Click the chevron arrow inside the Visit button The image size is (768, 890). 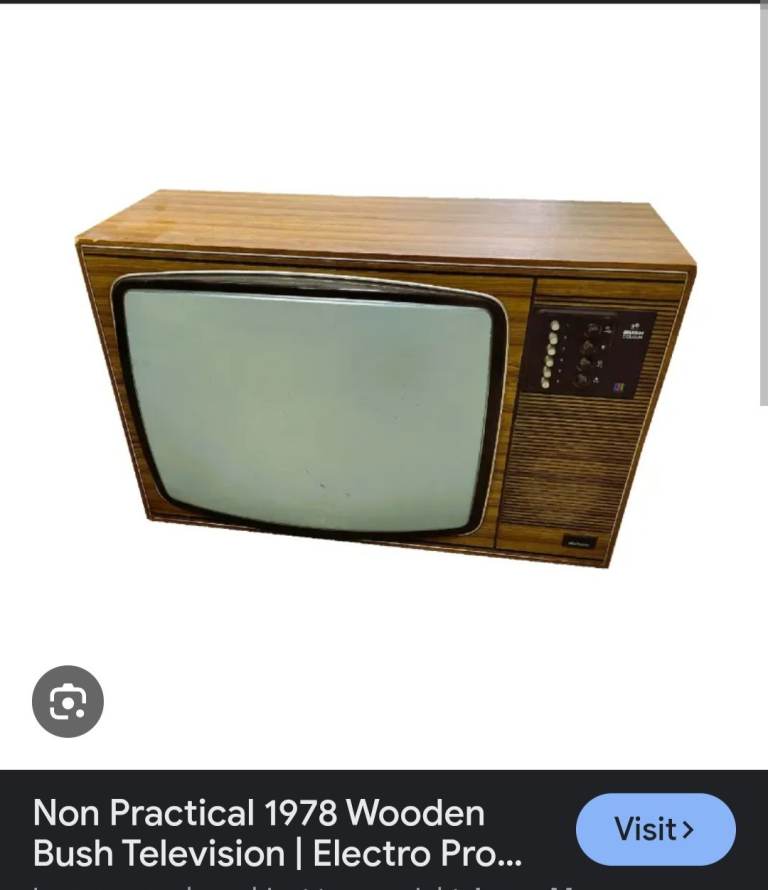686,829
